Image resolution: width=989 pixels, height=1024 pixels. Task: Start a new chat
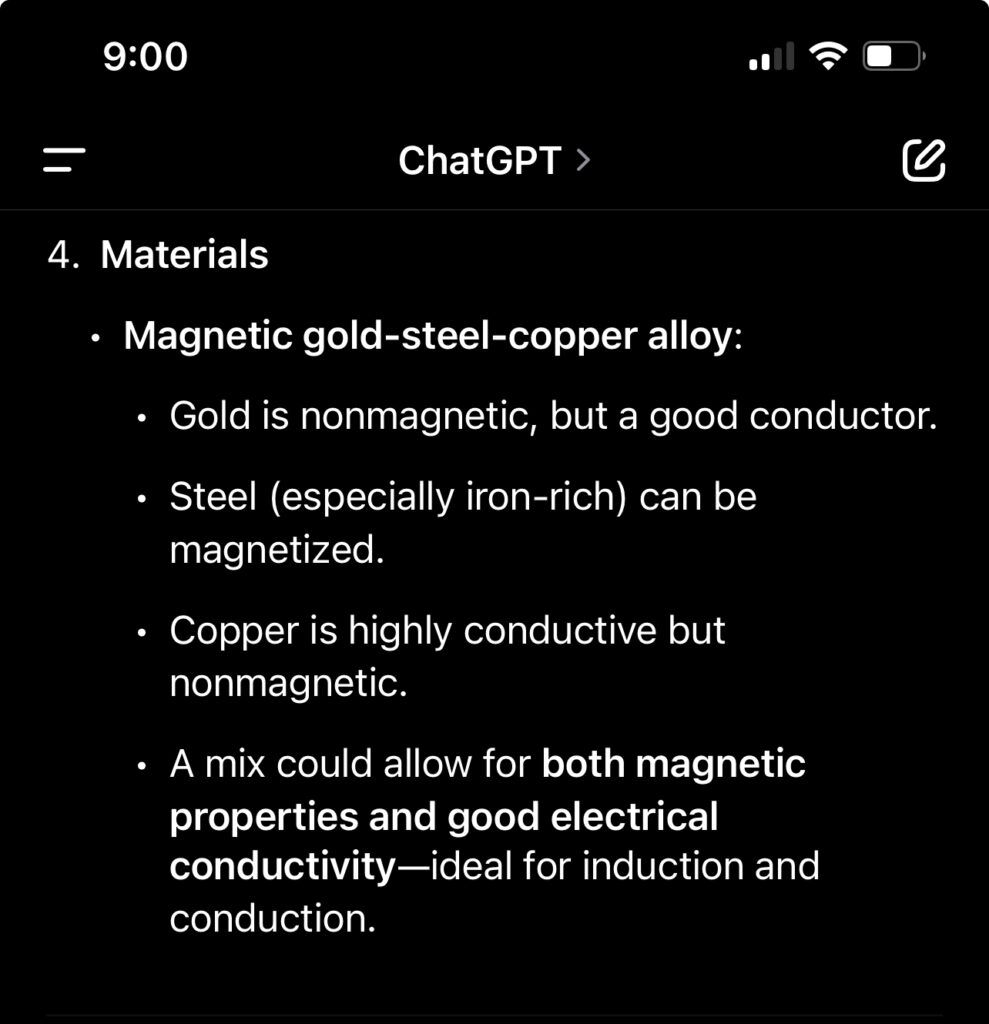coord(923,160)
